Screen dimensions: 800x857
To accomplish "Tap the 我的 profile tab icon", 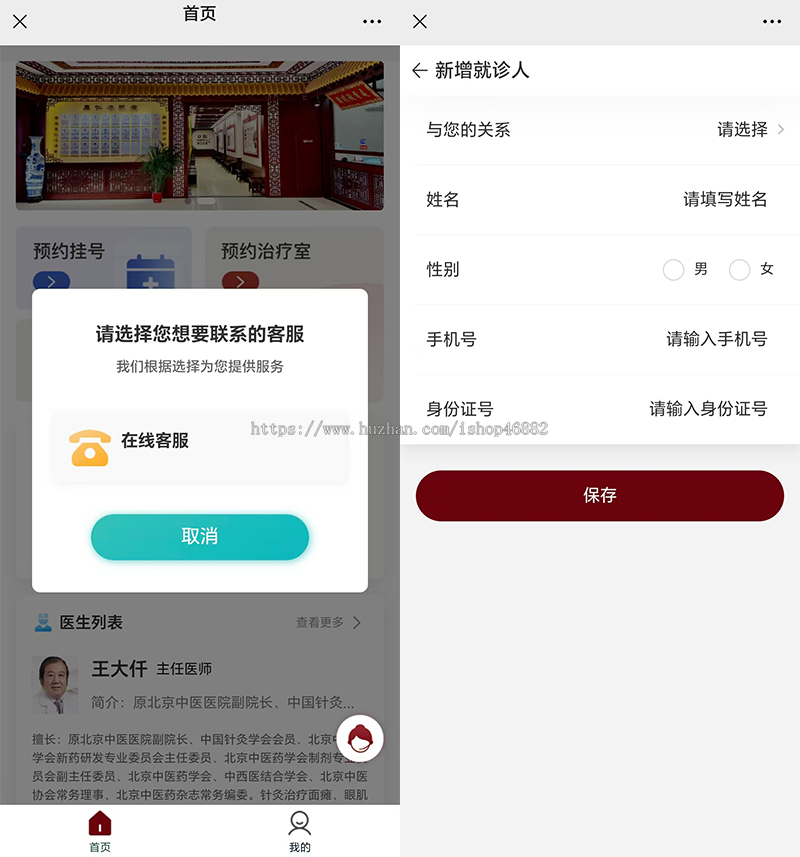I will click(x=300, y=822).
